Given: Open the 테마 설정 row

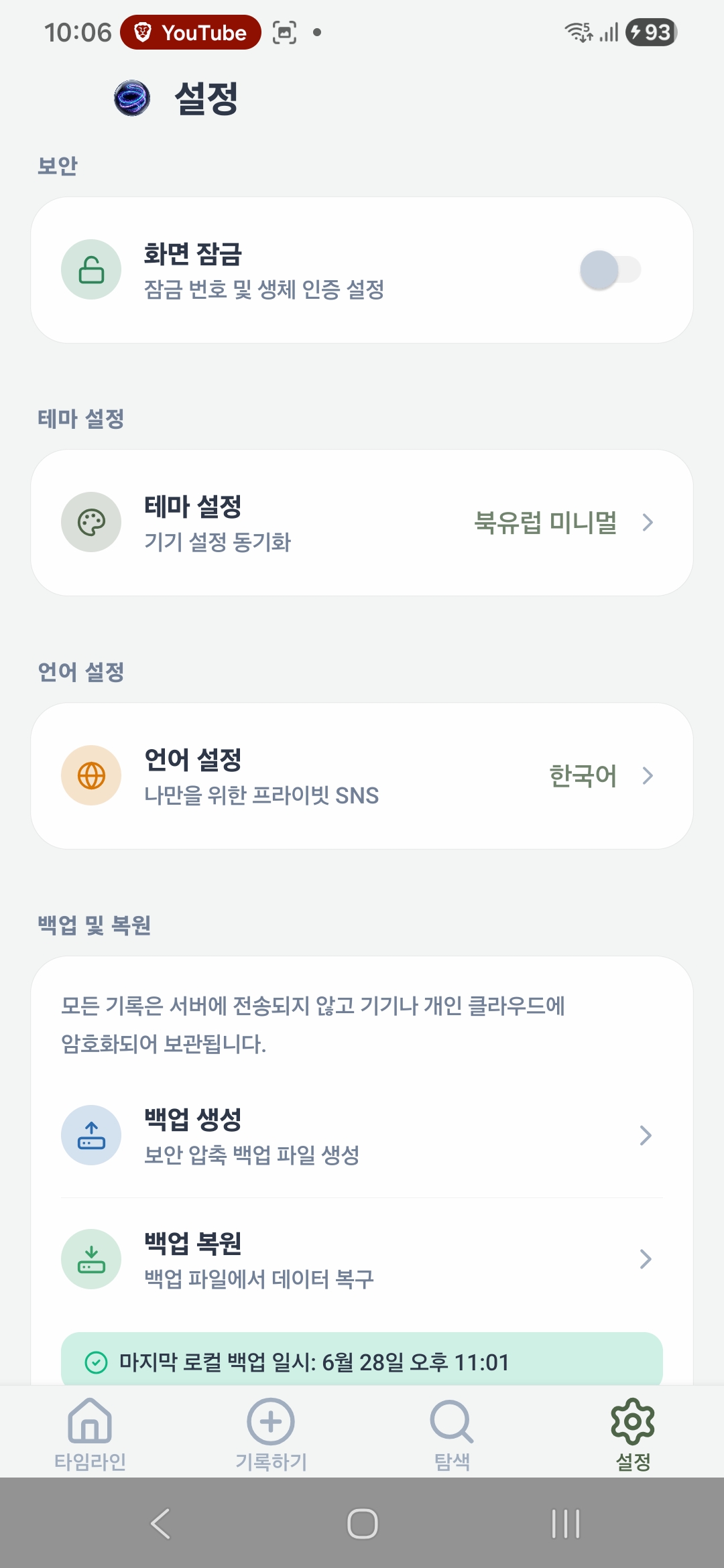Looking at the screenshot, I should click(362, 523).
